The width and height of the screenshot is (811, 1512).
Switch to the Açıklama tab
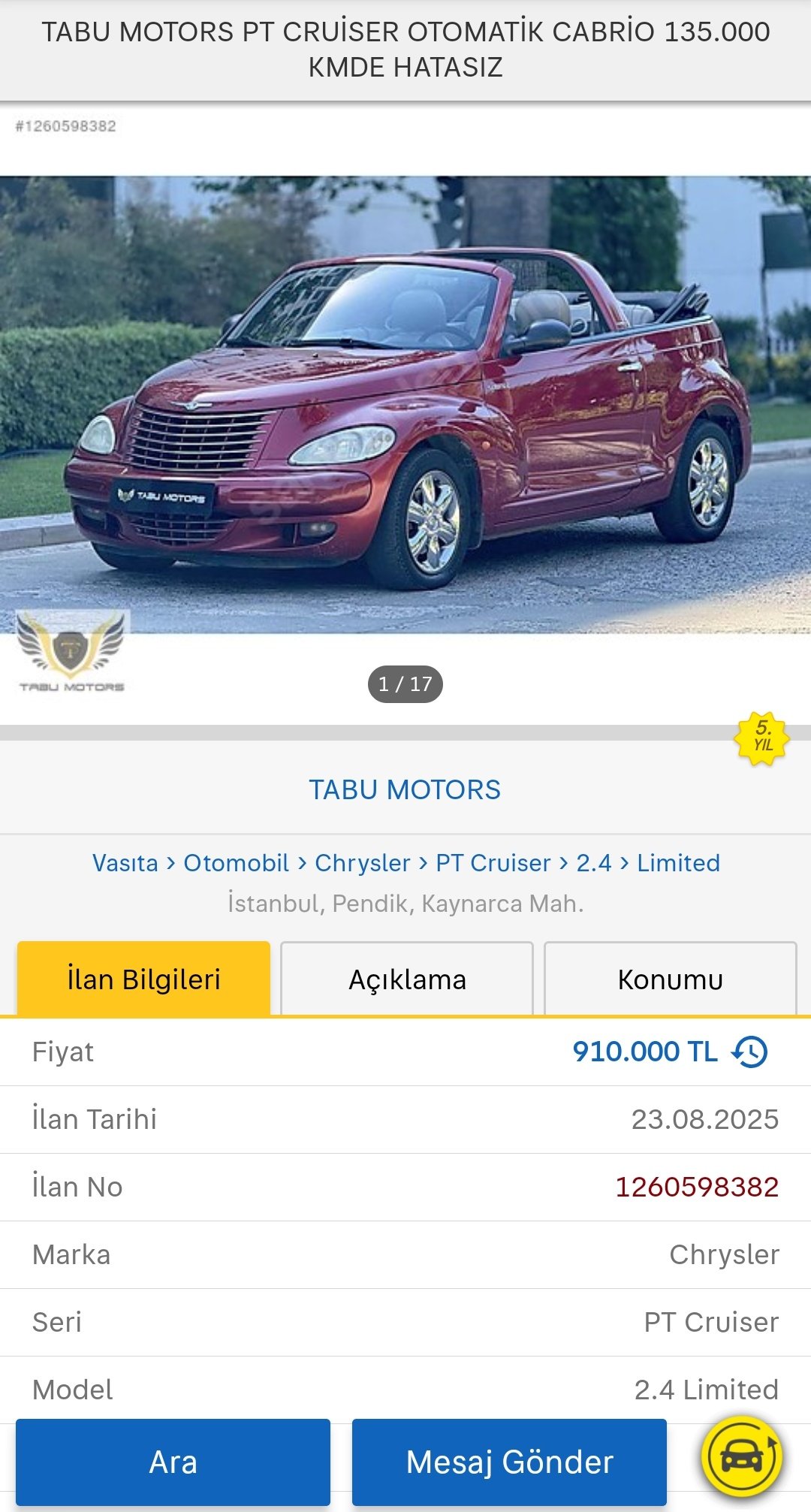[407, 979]
